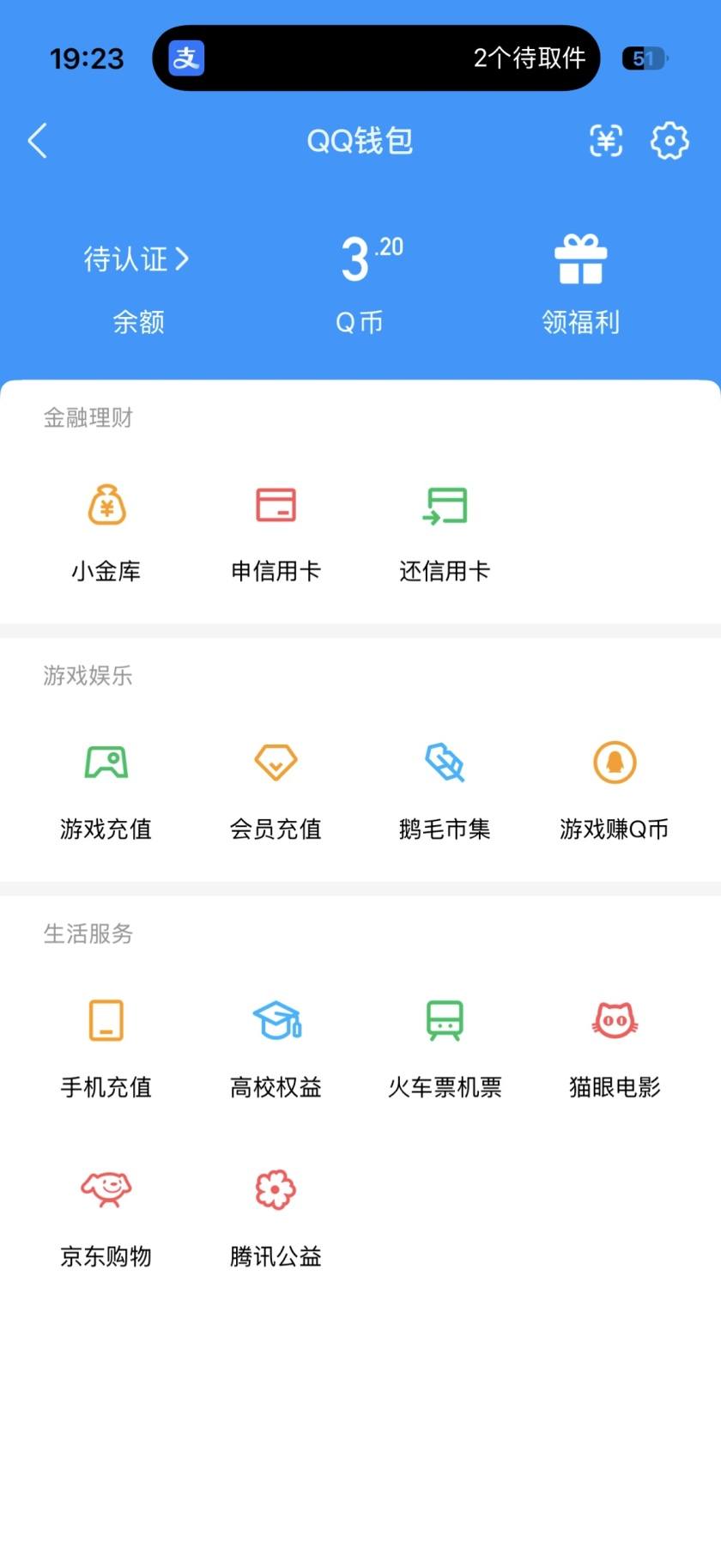This screenshot has height=1568, width=721.
Task: Open 高校权益 campus benefits
Action: [275, 1048]
